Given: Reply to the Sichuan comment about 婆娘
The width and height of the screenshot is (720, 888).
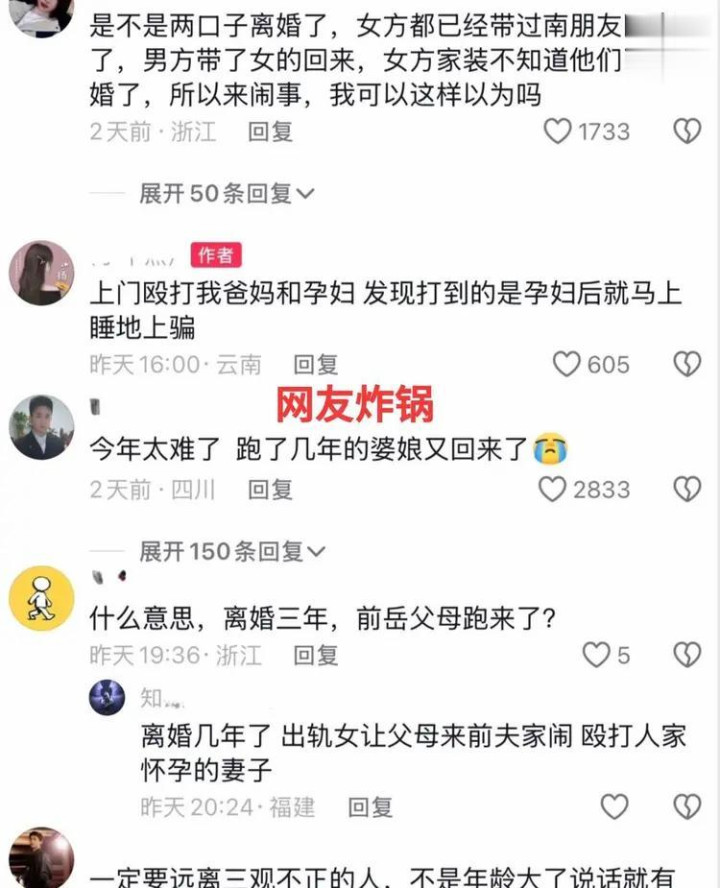Looking at the screenshot, I should pyautogui.click(x=270, y=490).
